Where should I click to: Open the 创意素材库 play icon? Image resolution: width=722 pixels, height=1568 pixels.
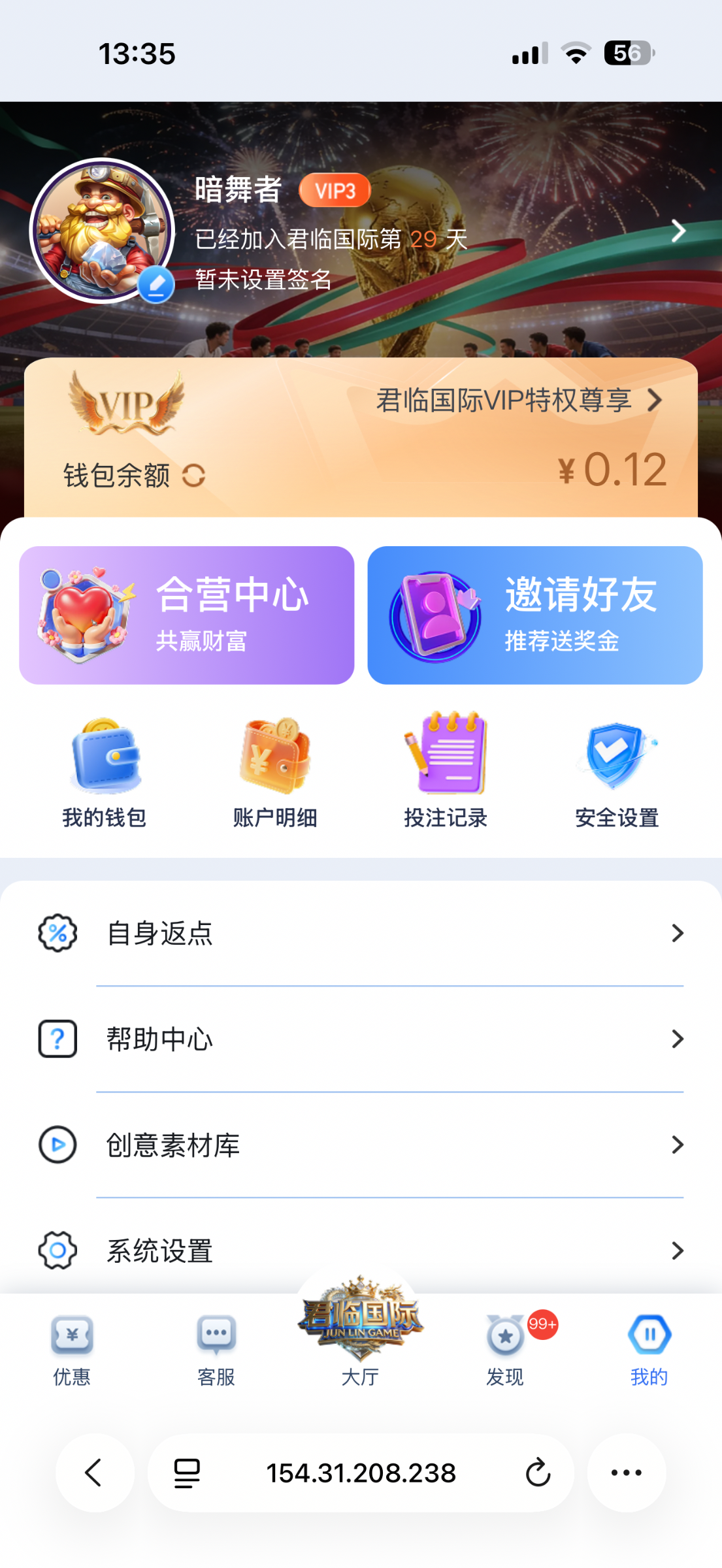57,1143
